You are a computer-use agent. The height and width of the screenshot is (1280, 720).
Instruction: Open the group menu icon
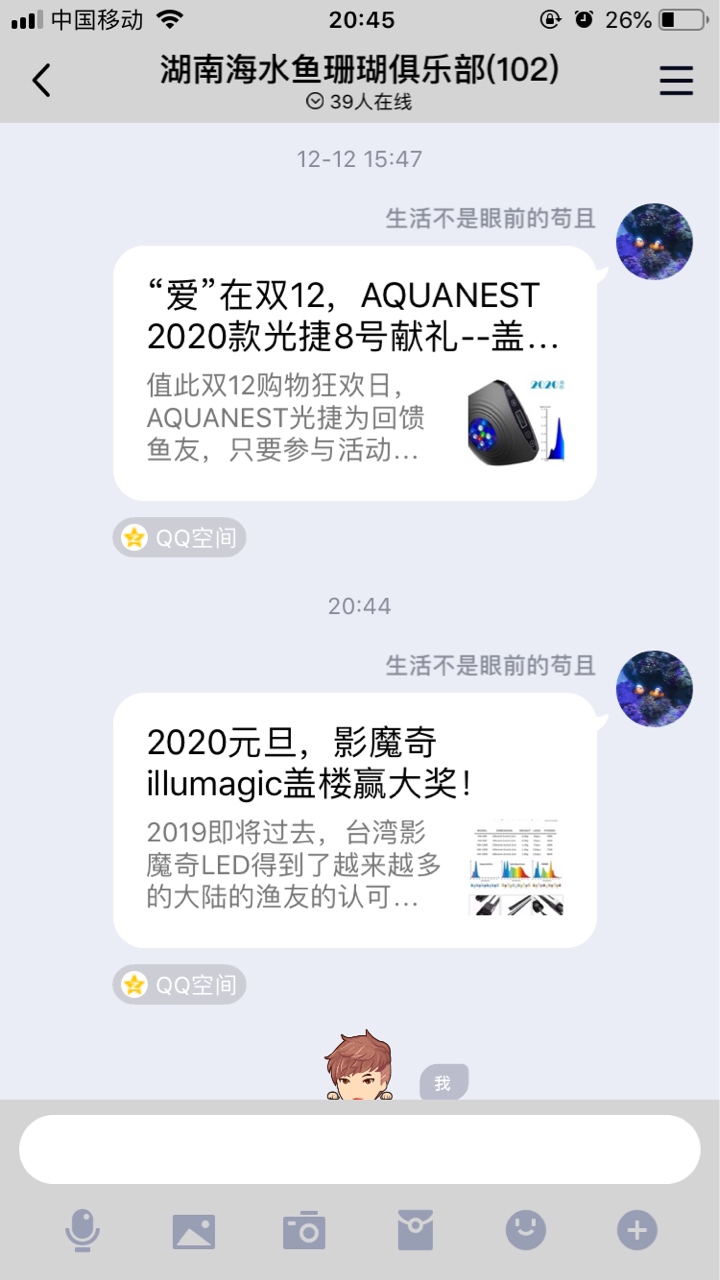[676, 80]
